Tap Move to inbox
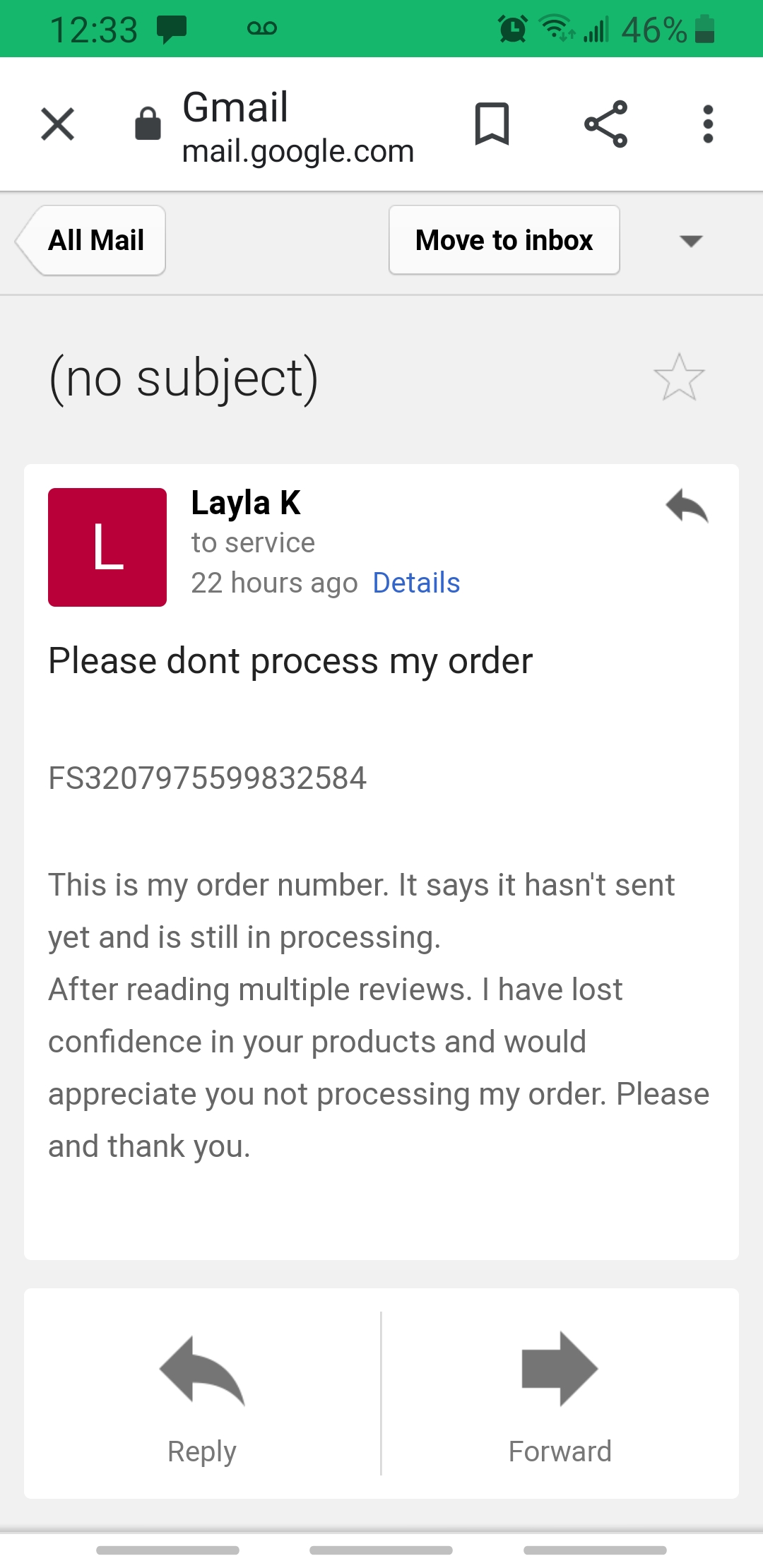The height and width of the screenshot is (1568, 763). point(504,240)
